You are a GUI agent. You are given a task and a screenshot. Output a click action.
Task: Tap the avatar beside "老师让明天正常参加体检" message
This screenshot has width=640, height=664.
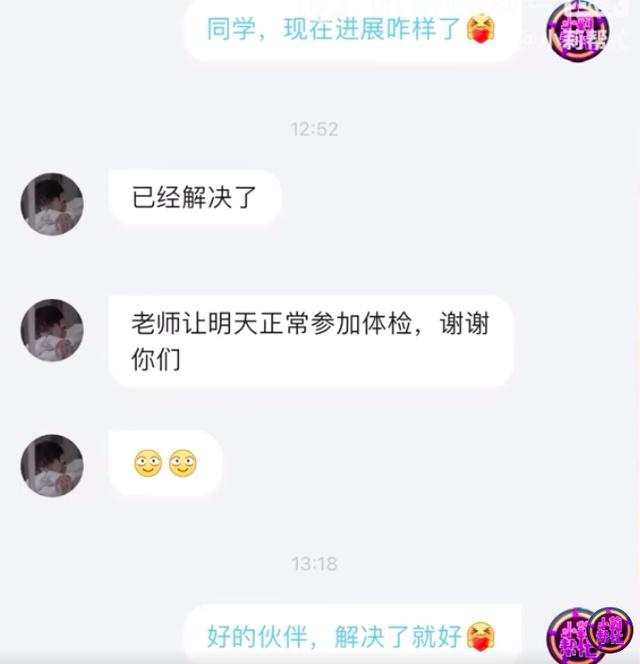(52, 330)
